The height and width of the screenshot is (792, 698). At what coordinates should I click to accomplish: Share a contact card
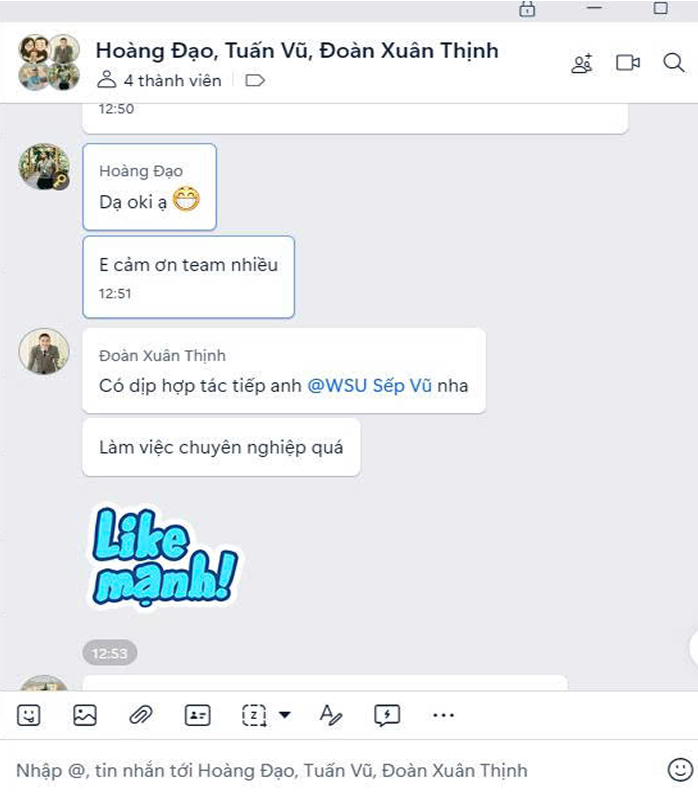(197, 715)
